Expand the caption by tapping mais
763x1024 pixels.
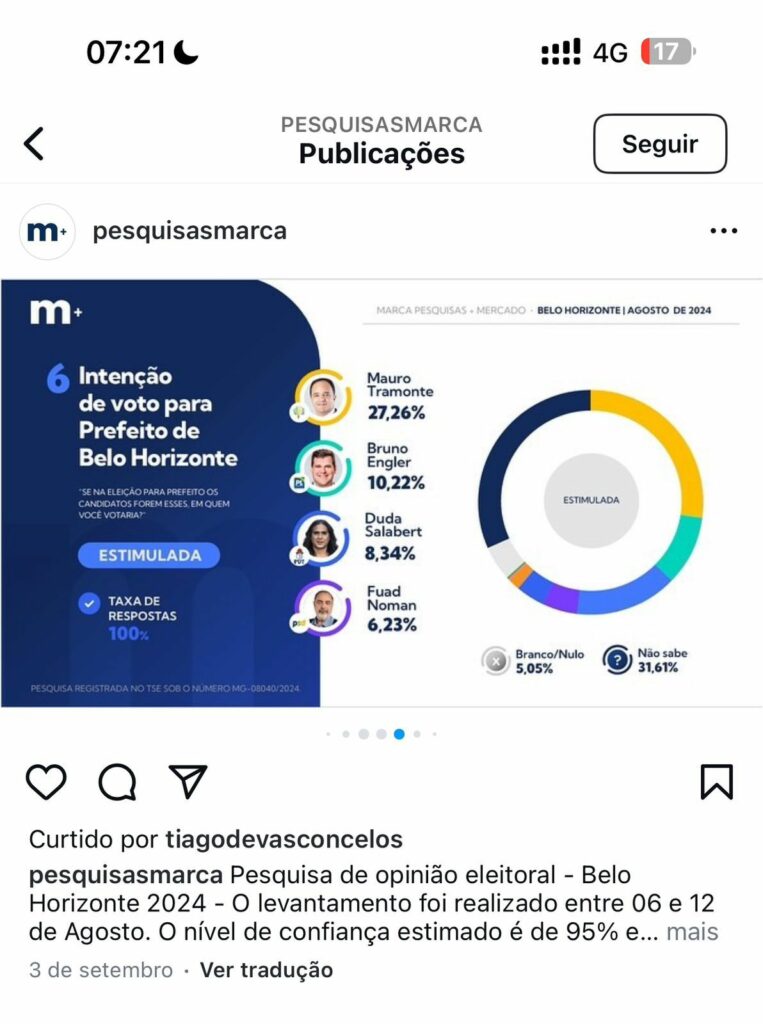click(x=692, y=932)
